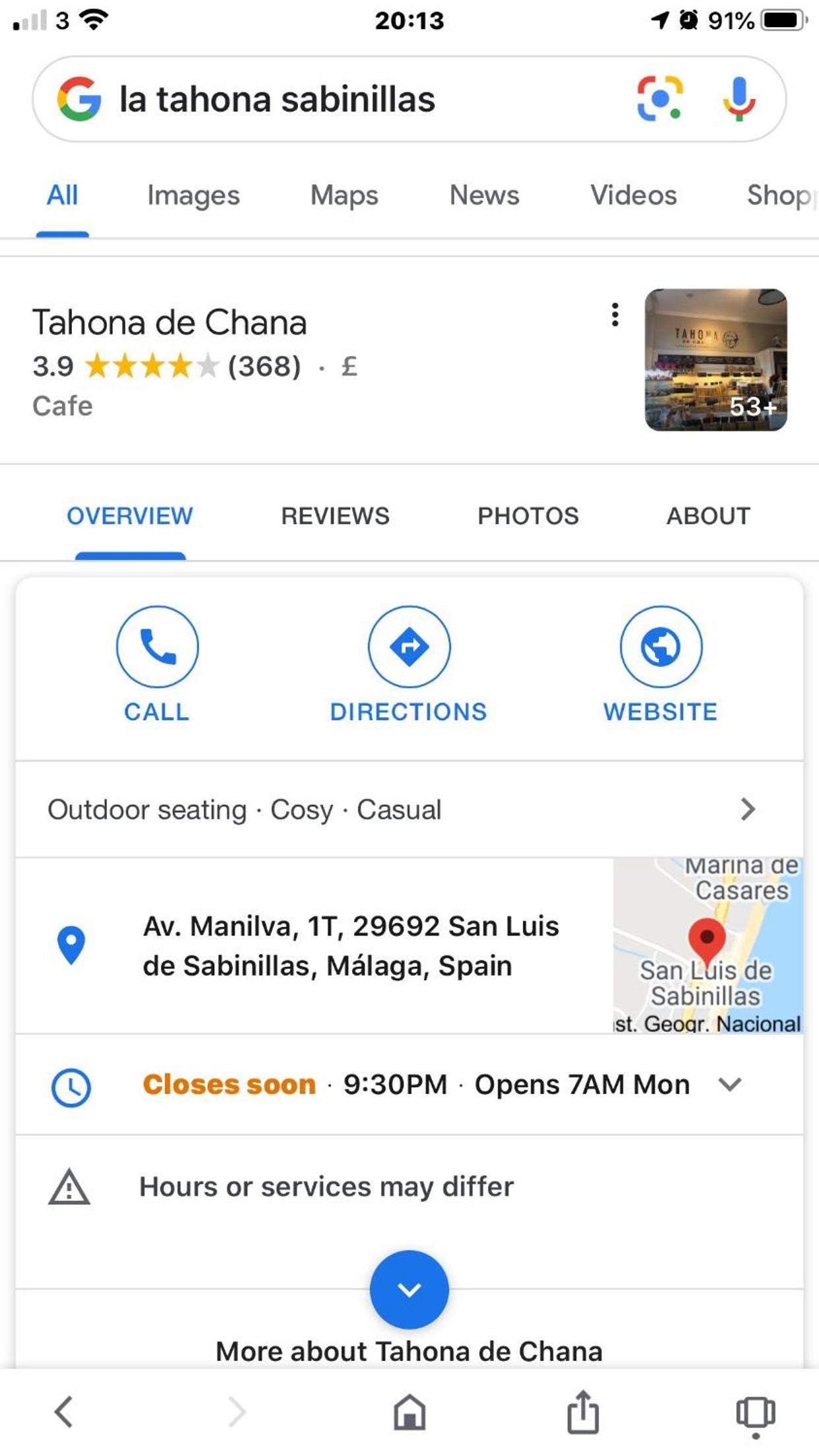View the 53+ photos thumbnail
The width and height of the screenshot is (819, 1456).
click(715, 360)
